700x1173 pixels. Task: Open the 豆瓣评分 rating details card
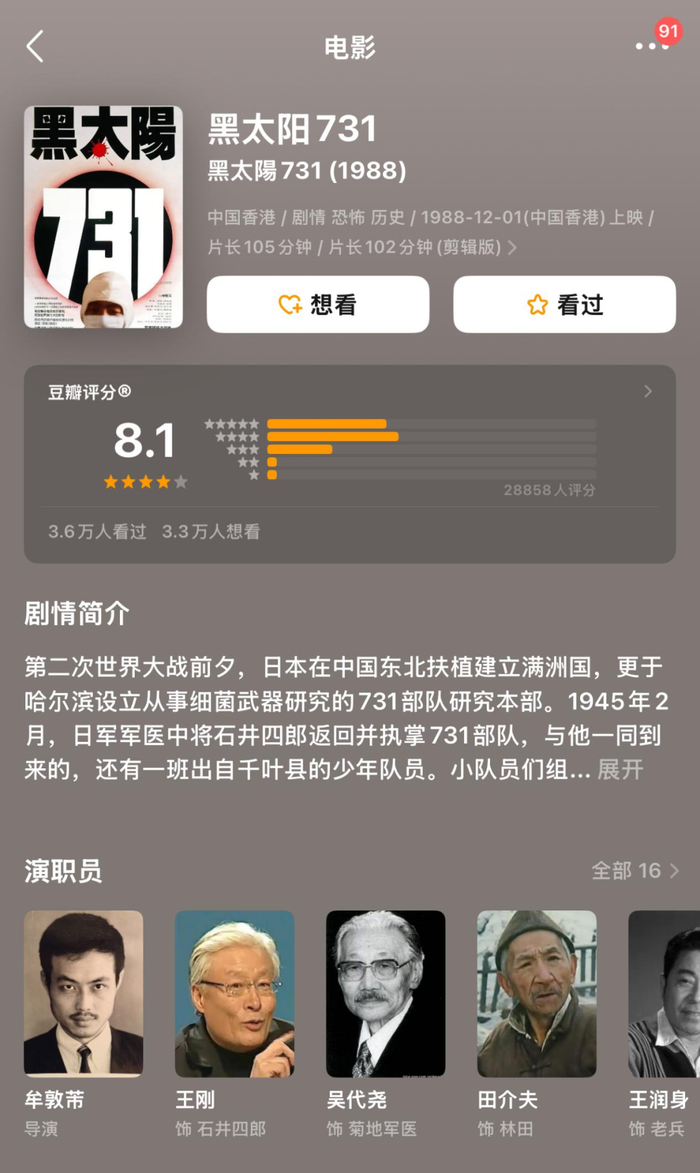[350, 464]
